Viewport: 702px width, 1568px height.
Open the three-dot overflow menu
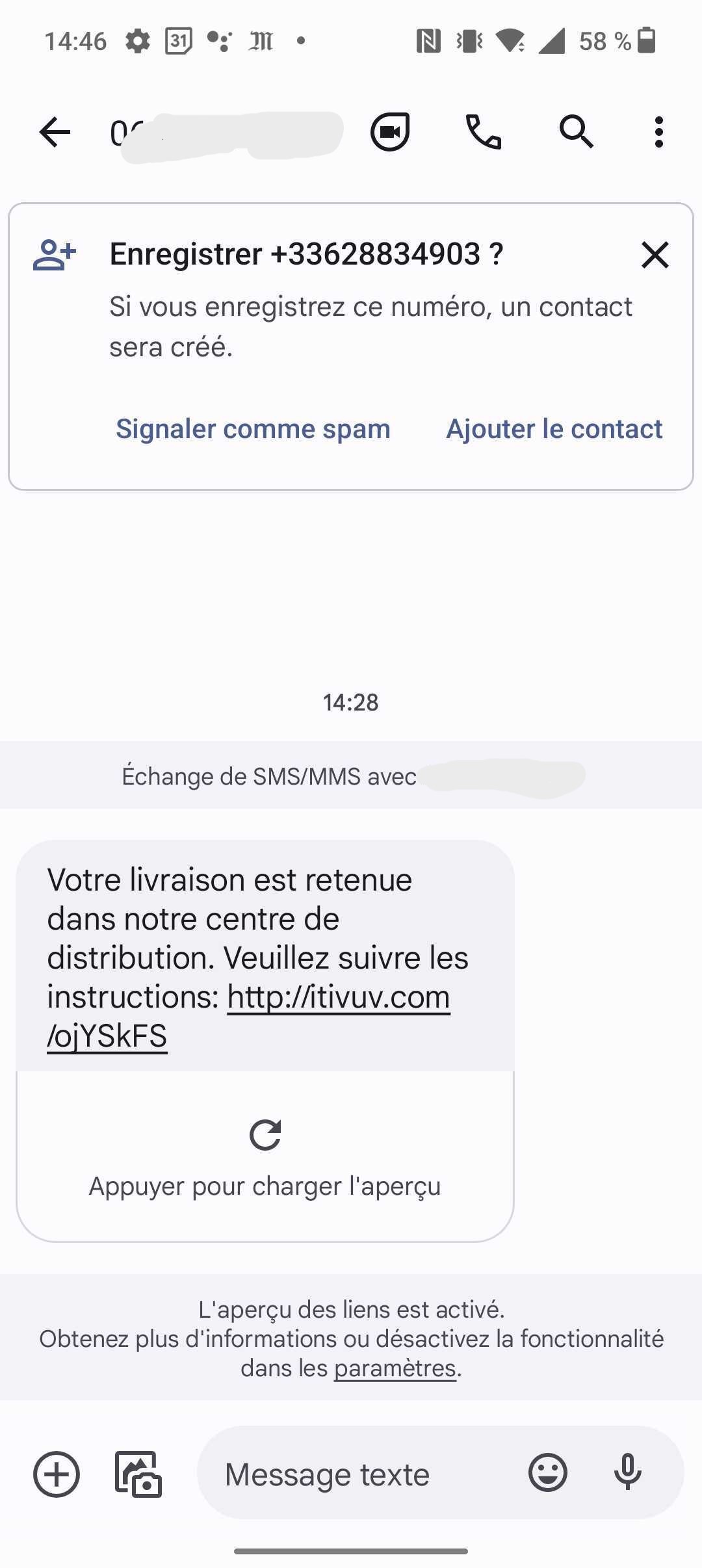(659, 133)
